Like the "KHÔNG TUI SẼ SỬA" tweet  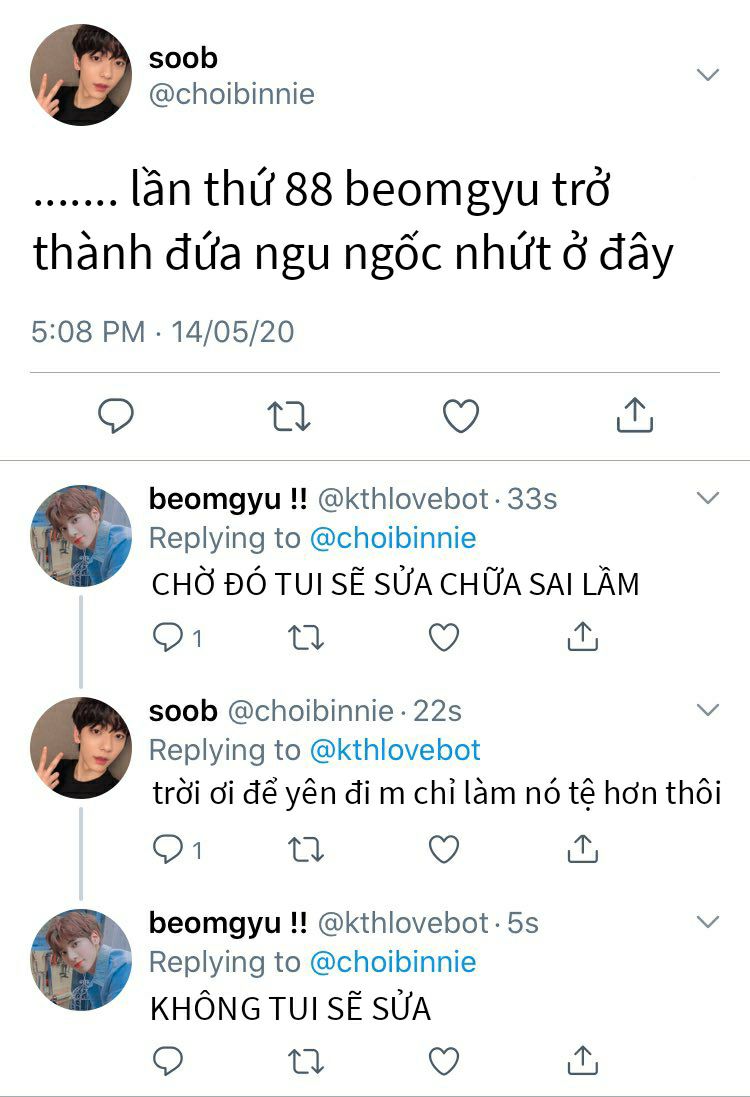443,1061
